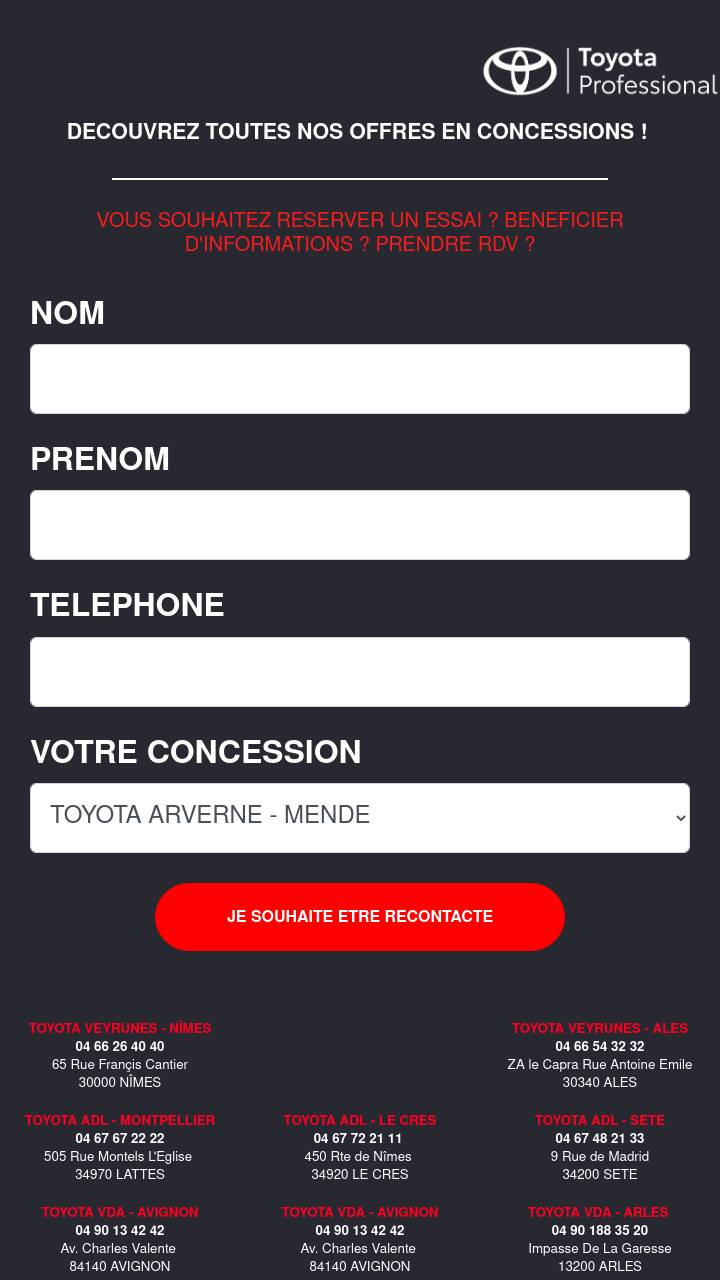Focus the PRENOM input field
Image resolution: width=720 pixels, height=1280 pixels.
pos(360,525)
